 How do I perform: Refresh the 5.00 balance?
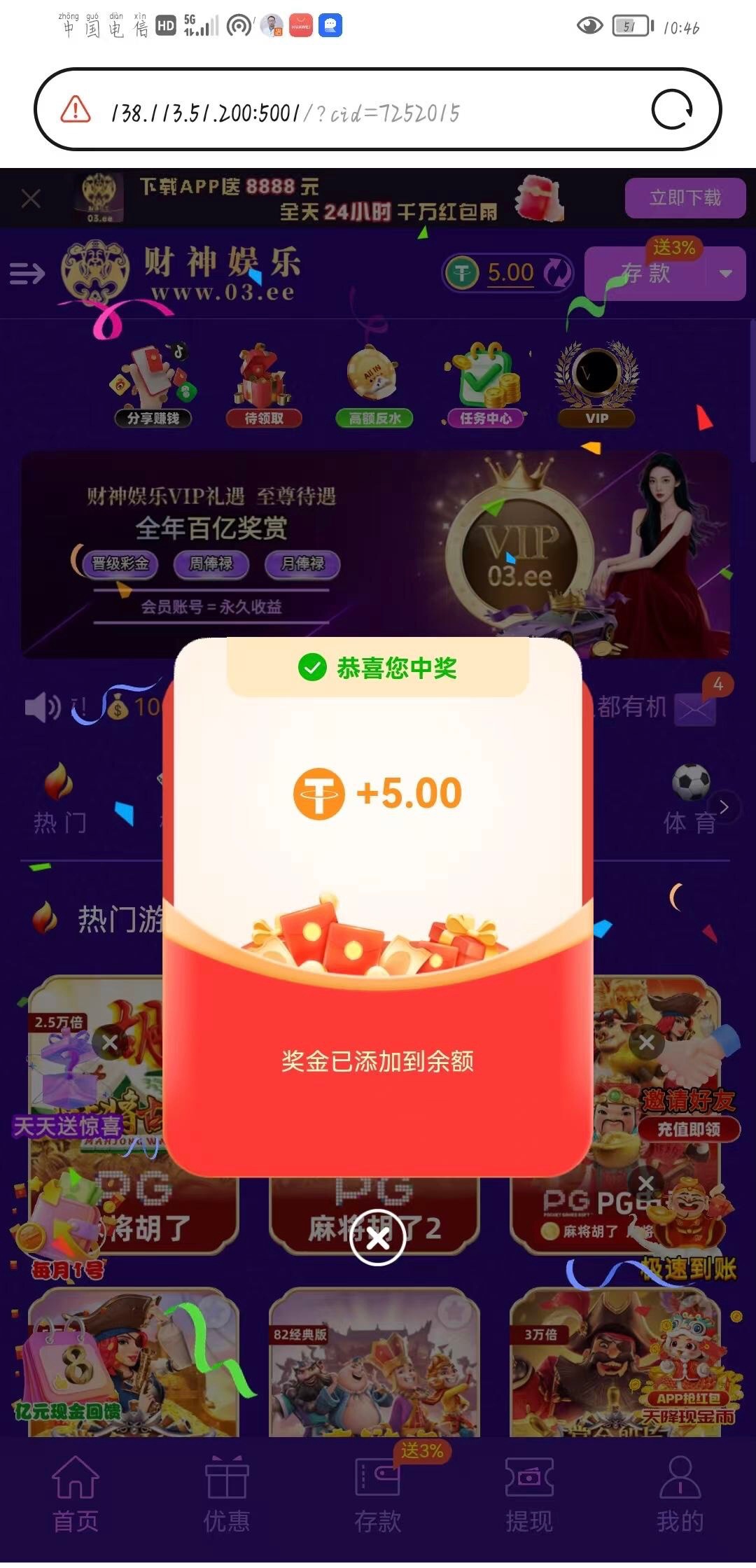pyautogui.click(x=558, y=273)
